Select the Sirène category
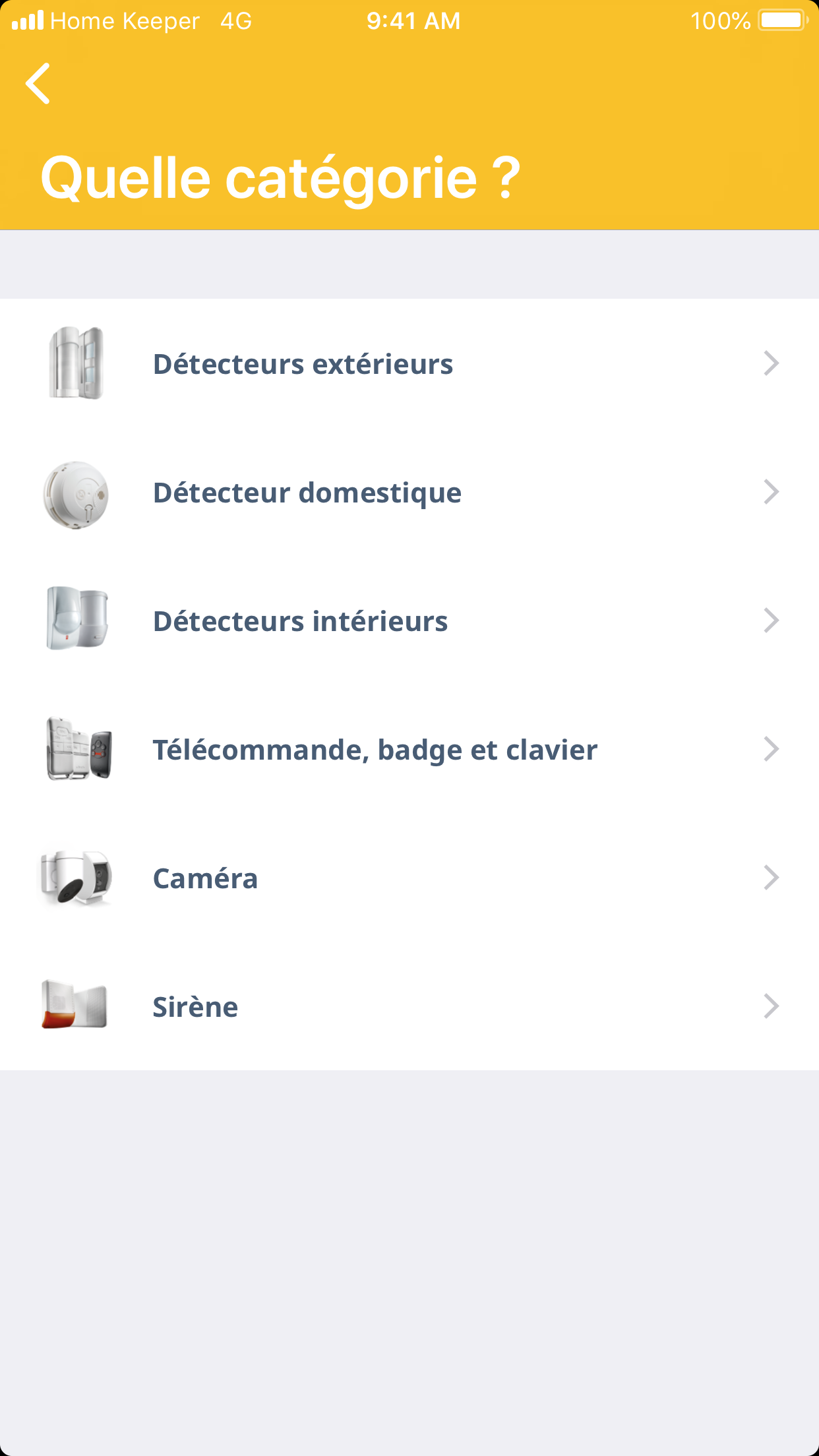This screenshot has height=1456, width=819. pyautogui.click(x=409, y=1007)
